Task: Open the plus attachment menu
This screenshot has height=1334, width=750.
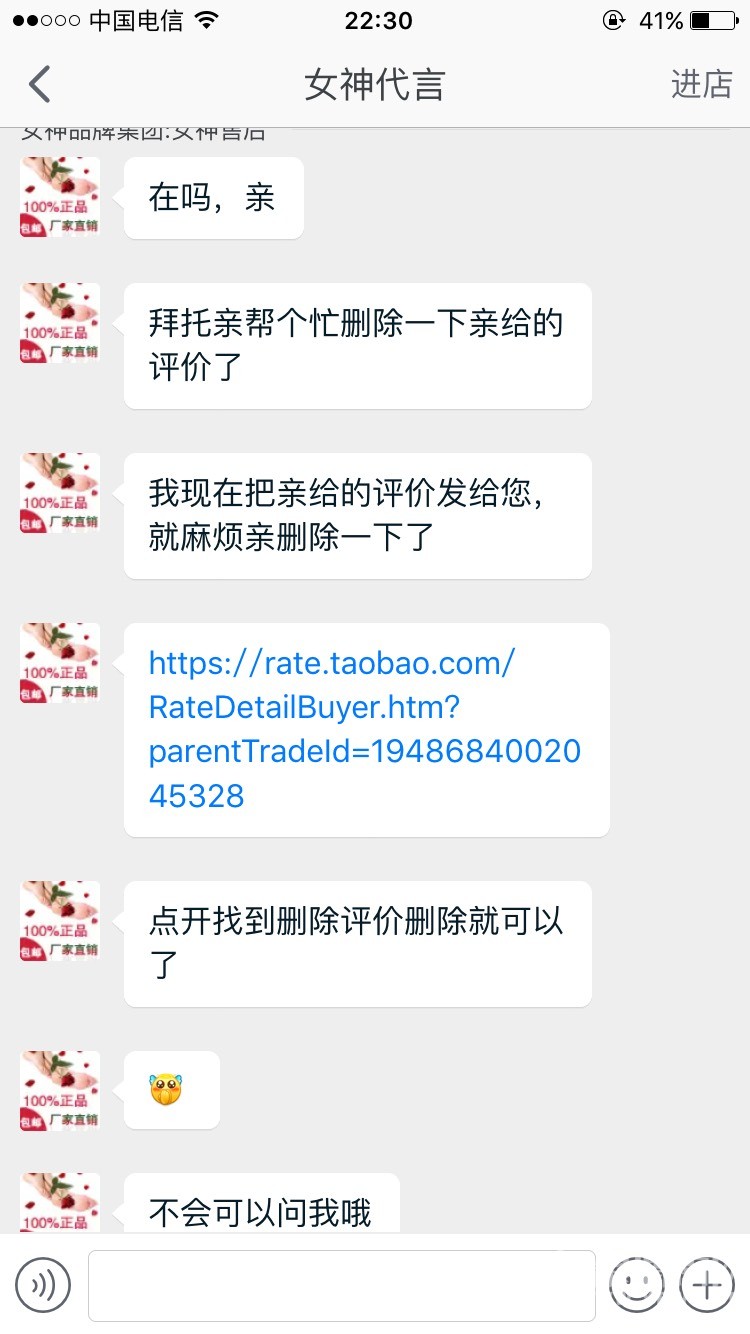Action: click(x=707, y=1285)
